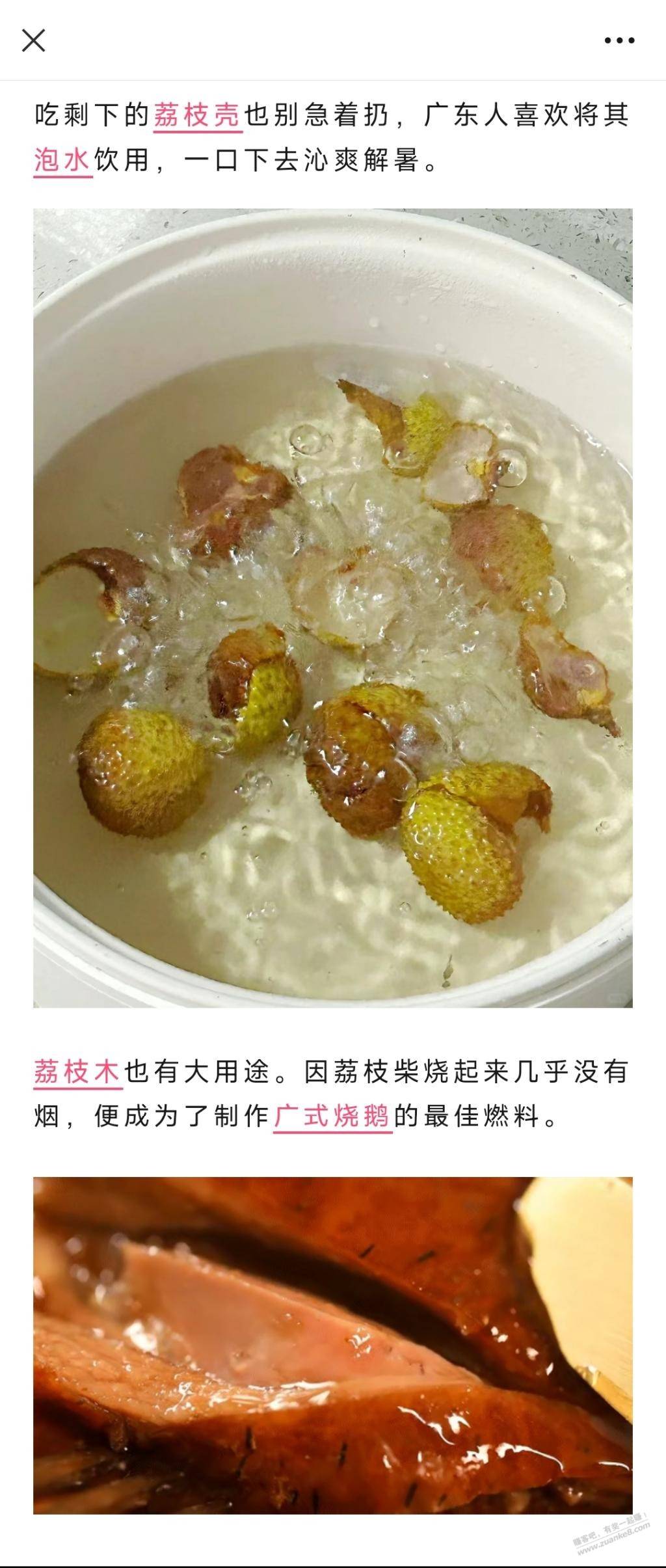Follow the underlined 泡水 link

[x=63, y=160]
